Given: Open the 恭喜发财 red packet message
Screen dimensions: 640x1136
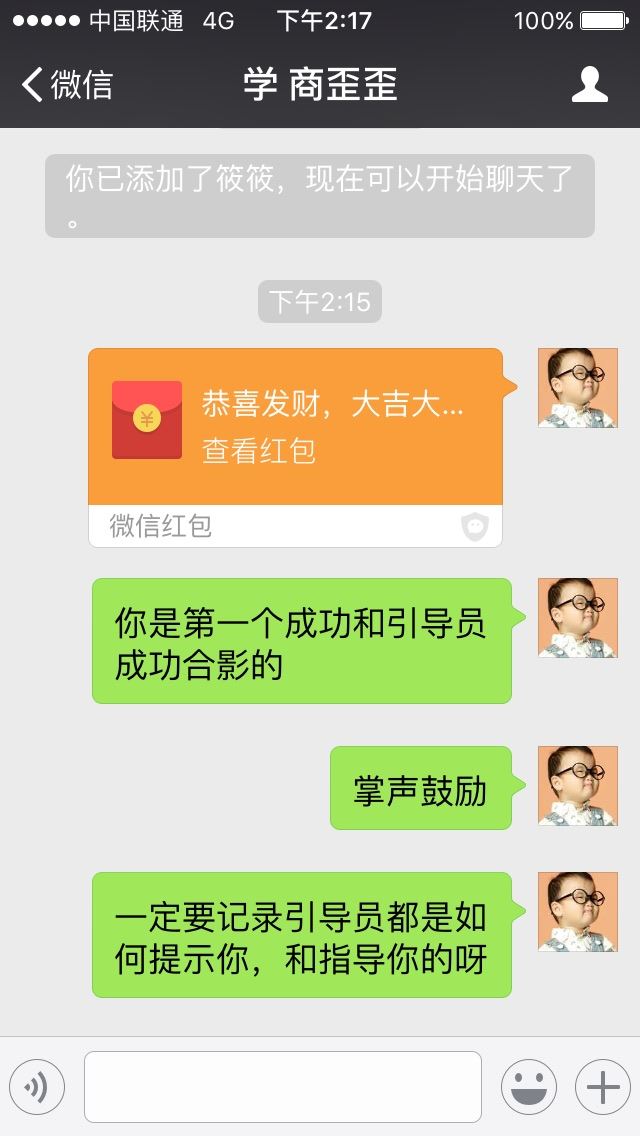Looking at the screenshot, I should (x=296, y=447).
